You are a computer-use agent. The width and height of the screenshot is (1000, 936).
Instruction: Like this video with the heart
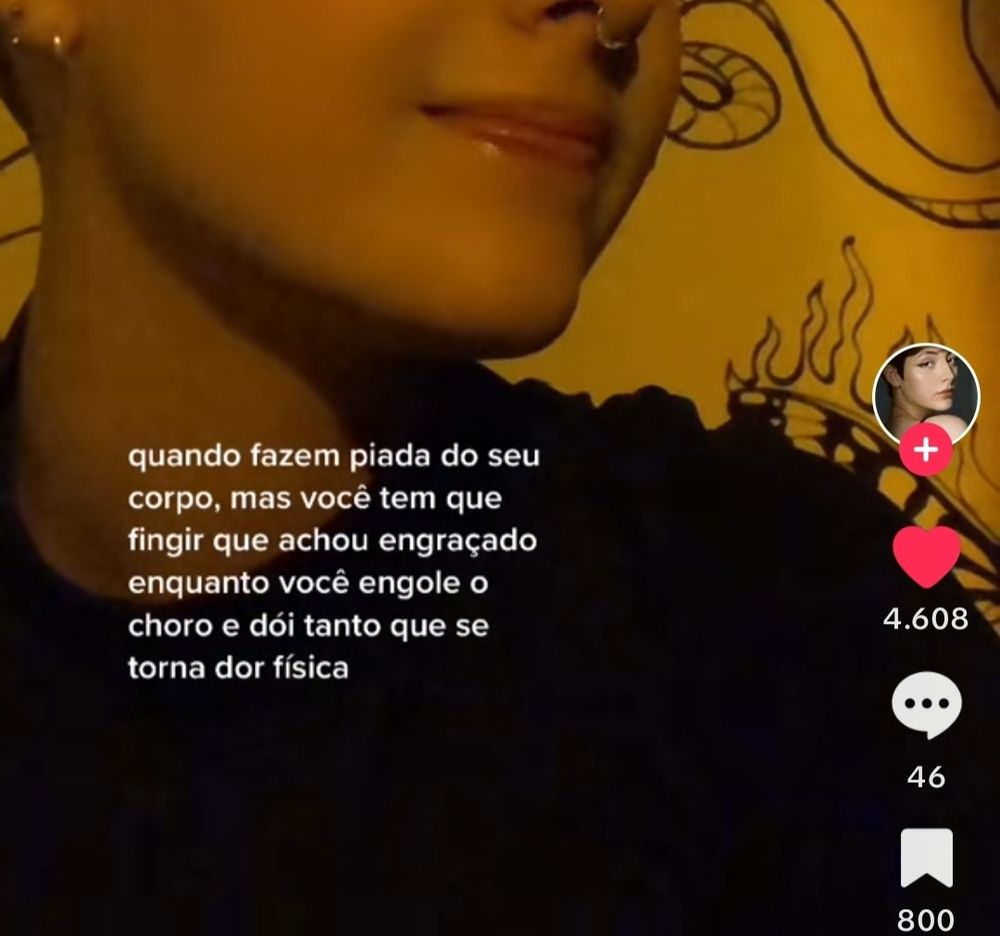[926, 556]
